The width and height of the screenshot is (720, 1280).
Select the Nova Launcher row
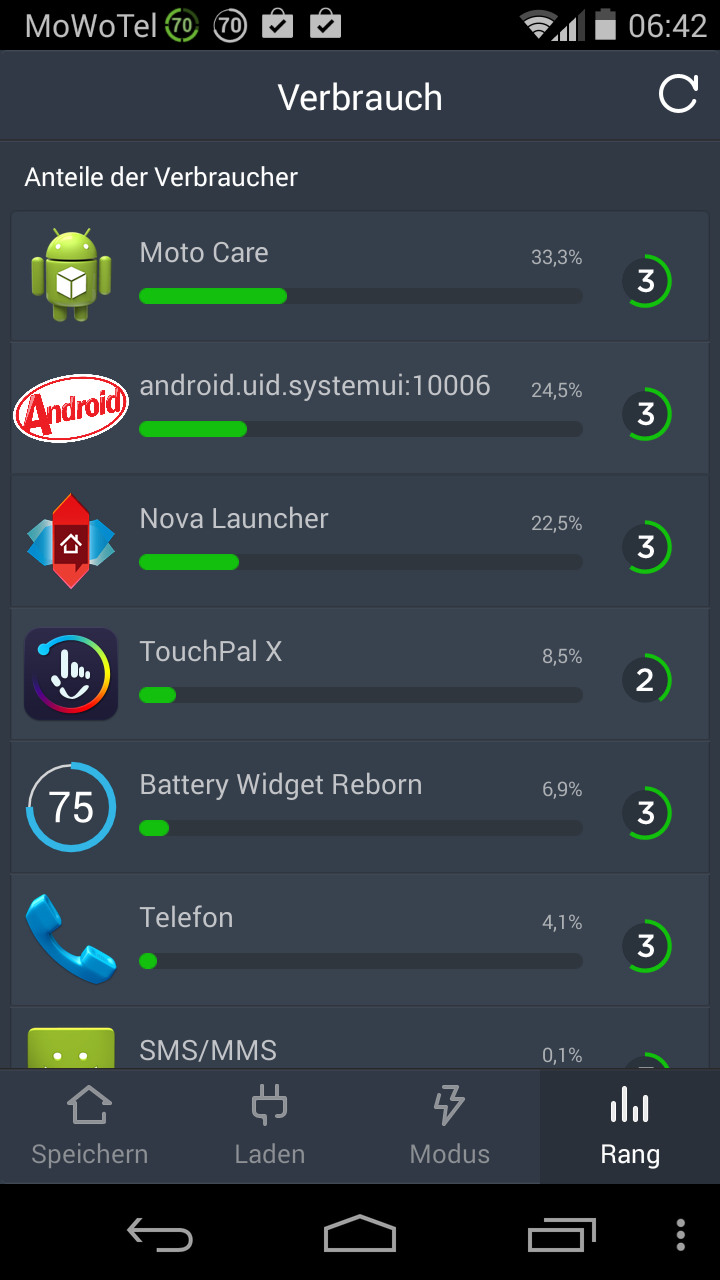coord(360,541)
